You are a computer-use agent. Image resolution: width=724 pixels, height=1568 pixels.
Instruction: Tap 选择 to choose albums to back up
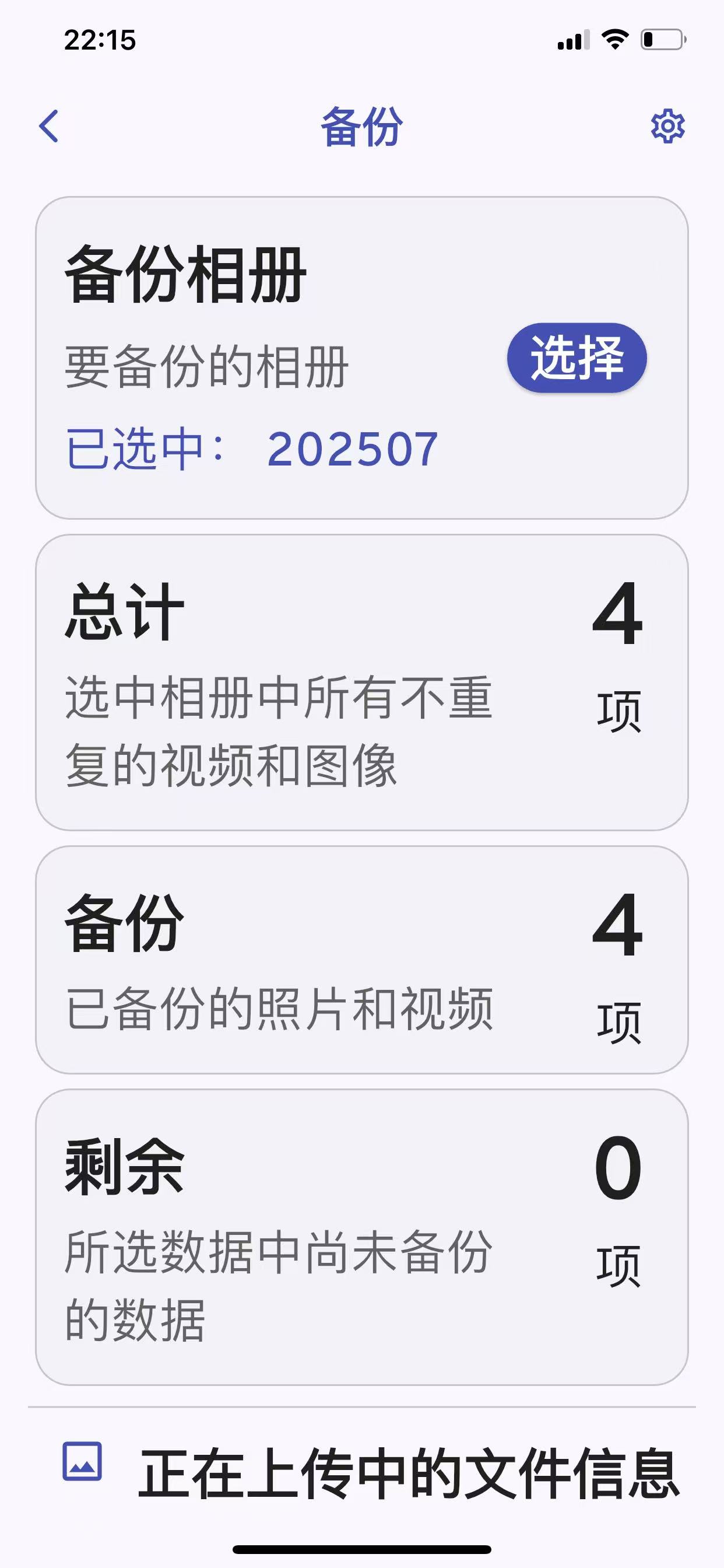click(x=577, y=358)
